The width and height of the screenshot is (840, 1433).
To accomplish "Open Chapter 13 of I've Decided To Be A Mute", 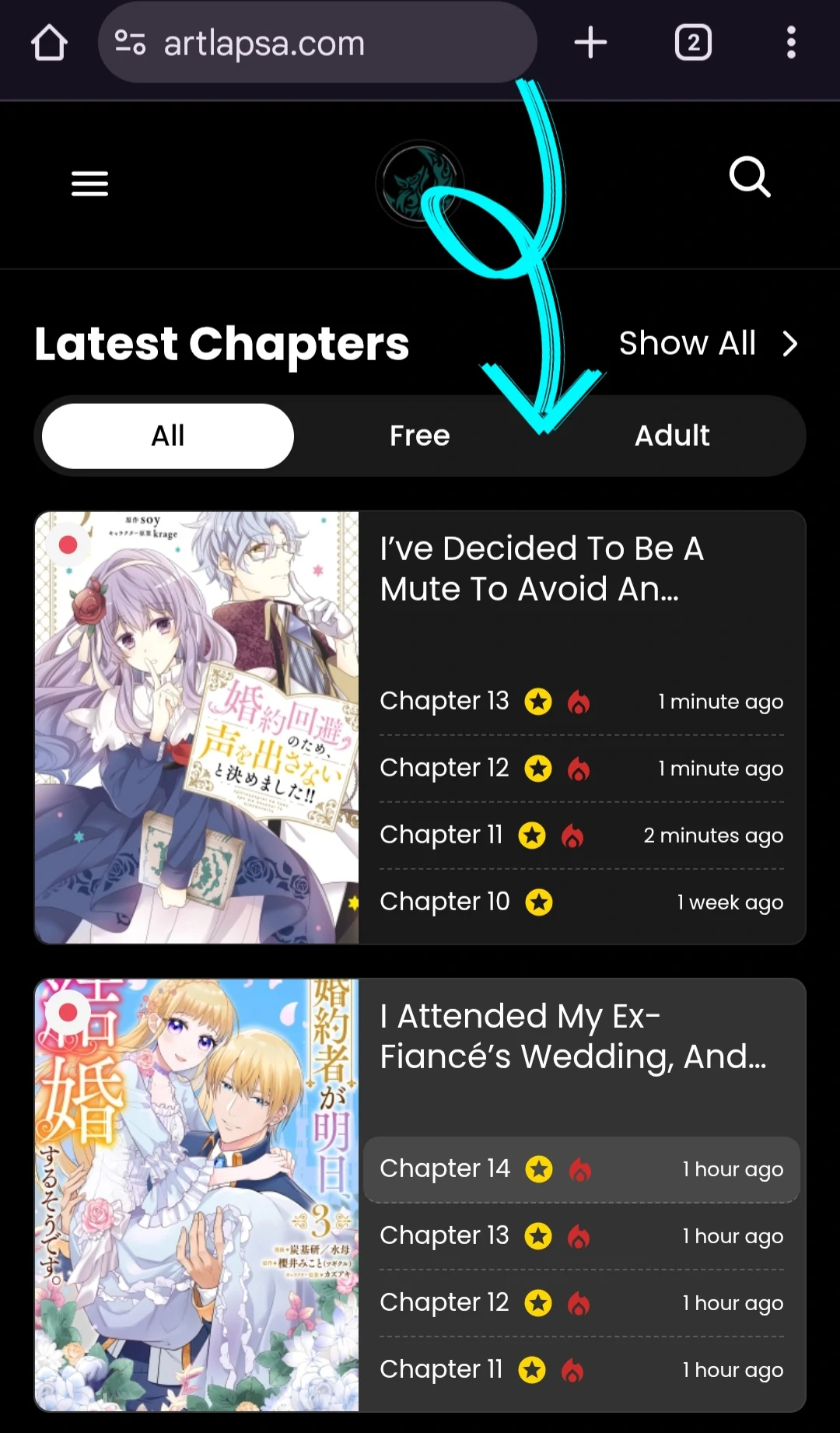I will tap(444, 701).
